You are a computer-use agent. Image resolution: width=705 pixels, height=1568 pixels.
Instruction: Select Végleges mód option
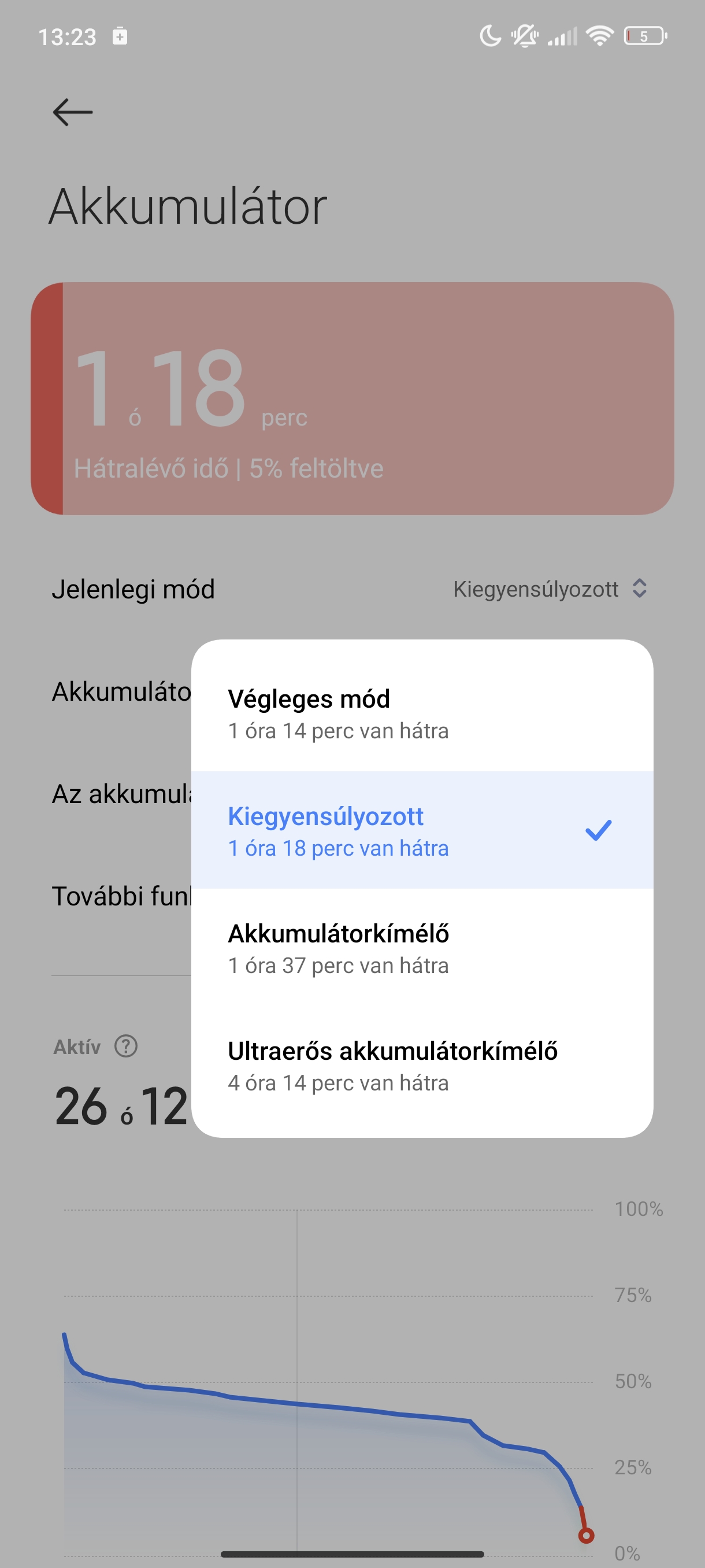(421, 713)
